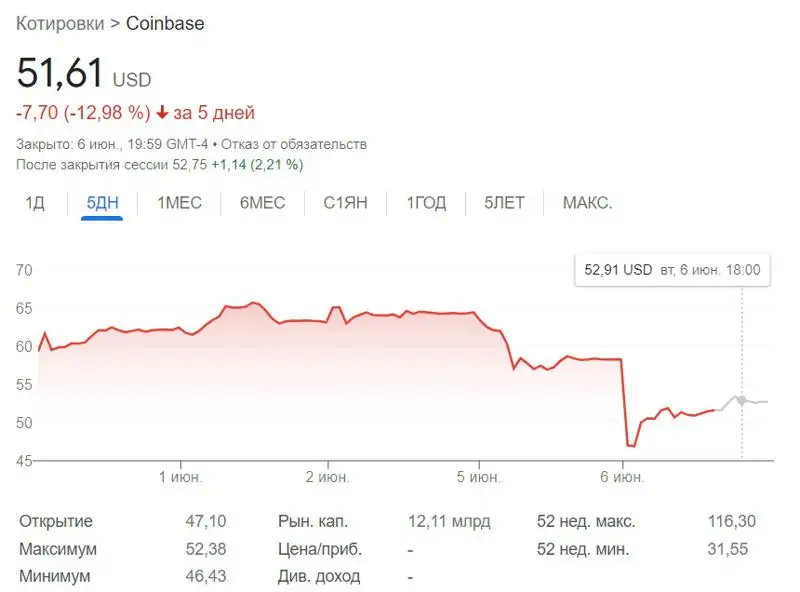
Task: View the 5ЛЕТ price history
Action: pyautogui.click(x=504, y=203)
